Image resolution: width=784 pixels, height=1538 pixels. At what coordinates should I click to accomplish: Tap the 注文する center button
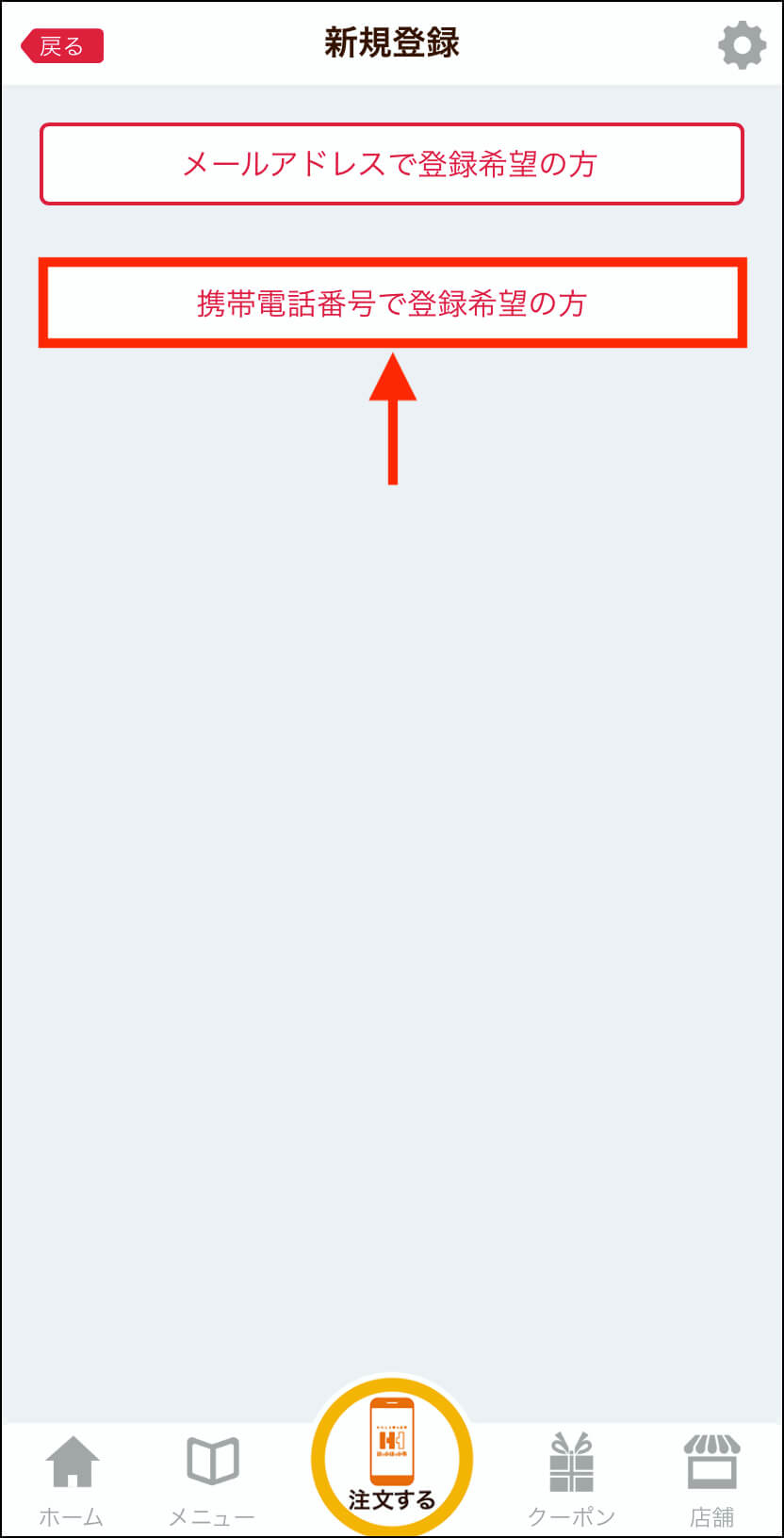click(x=392, y=1455)
